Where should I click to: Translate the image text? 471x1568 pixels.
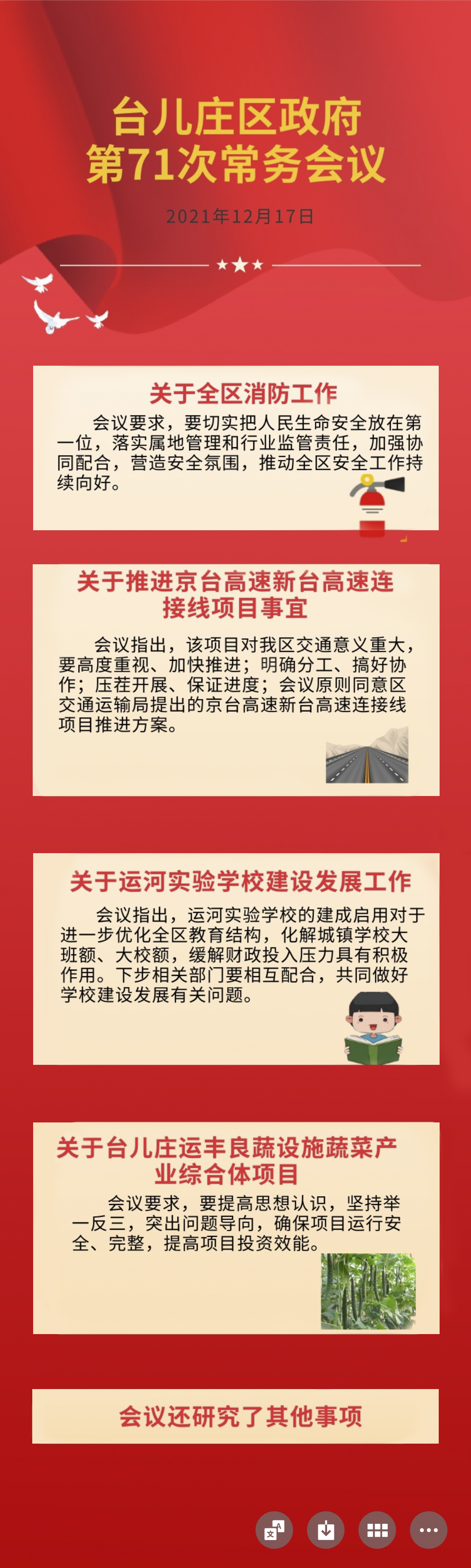coord(274,1530)
